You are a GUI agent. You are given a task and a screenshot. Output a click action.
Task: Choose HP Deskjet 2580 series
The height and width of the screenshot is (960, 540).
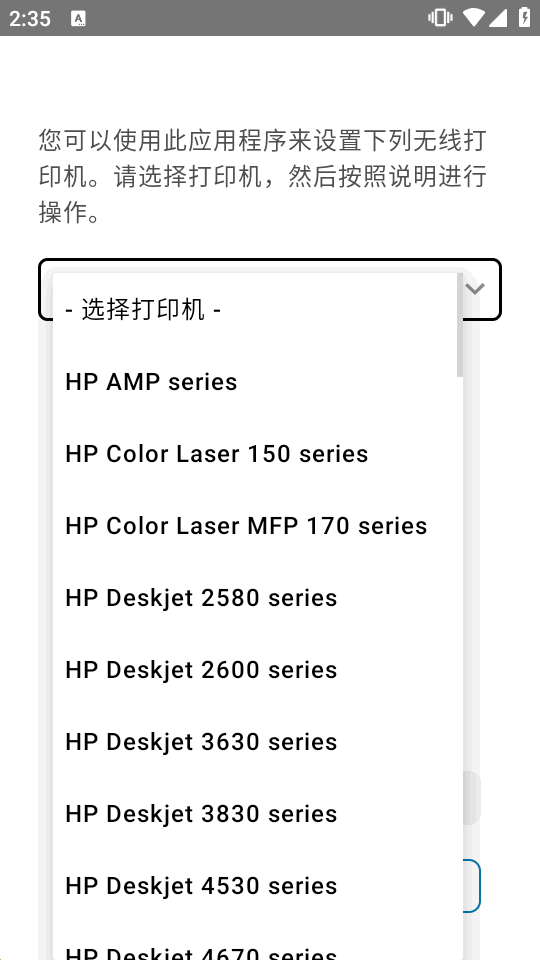257,598
